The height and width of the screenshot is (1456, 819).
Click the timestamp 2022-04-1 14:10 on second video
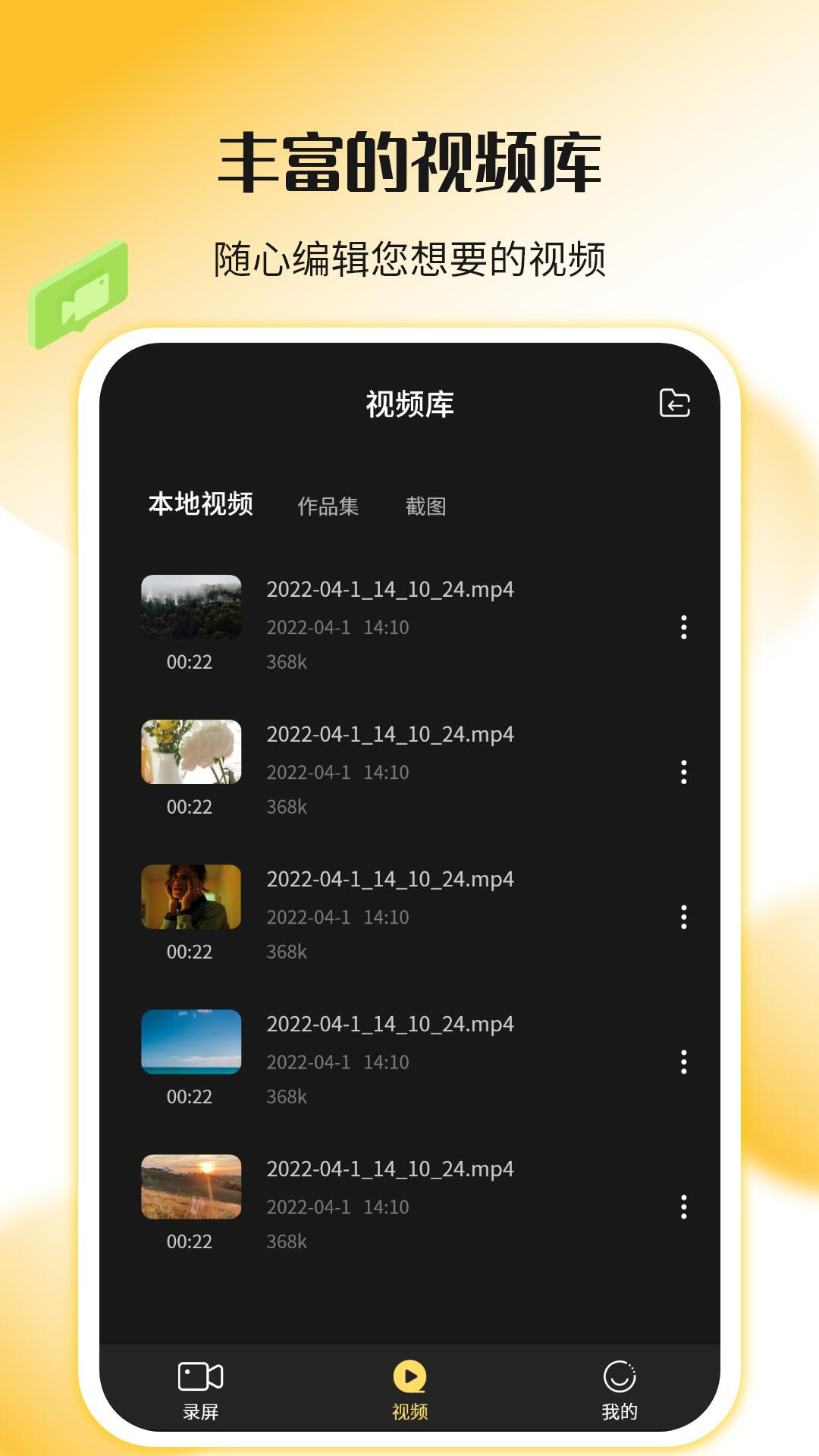click(x=337, y=771)
